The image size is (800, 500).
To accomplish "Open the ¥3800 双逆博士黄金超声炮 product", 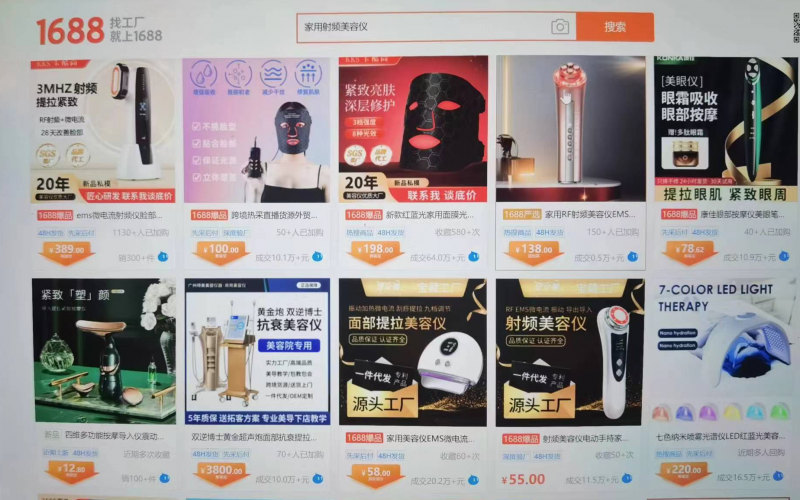I will [x=258, y=352].
